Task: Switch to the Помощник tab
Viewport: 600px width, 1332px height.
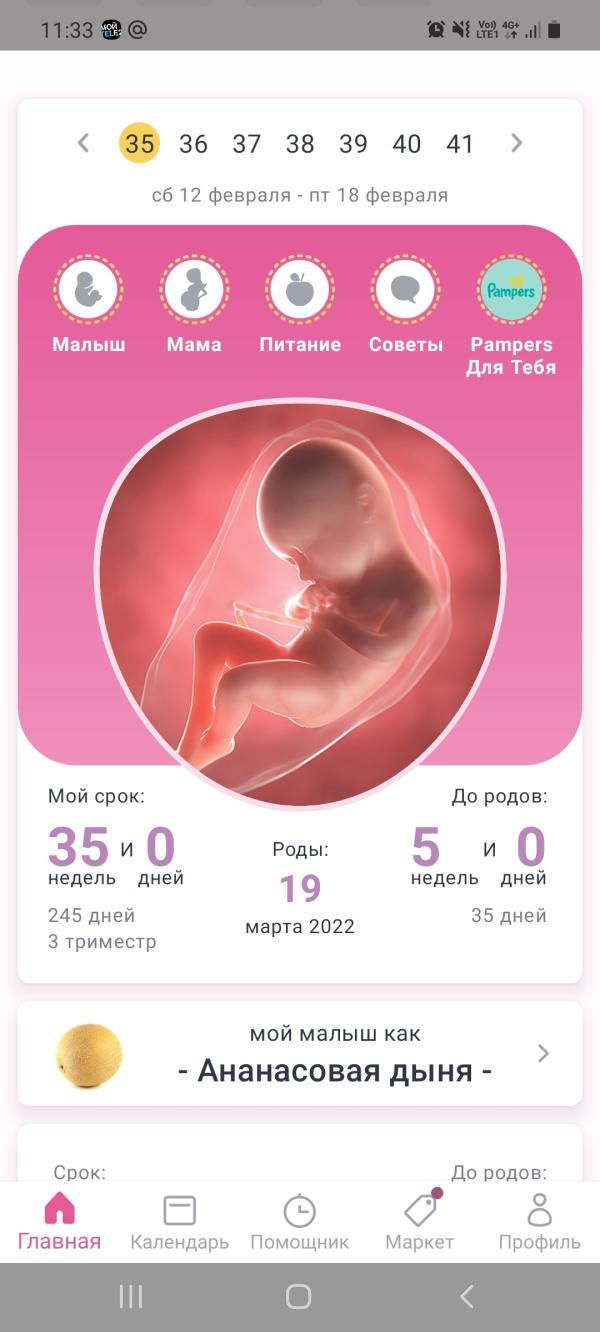Action: click(299, 1222)
